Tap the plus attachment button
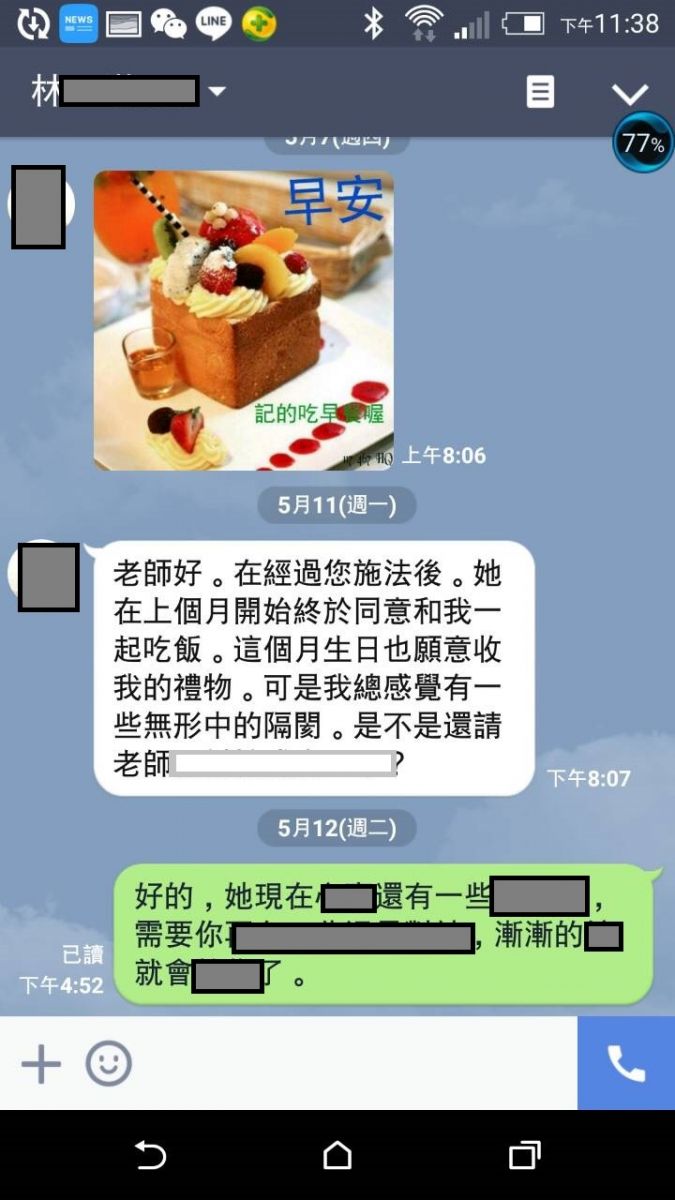The width and height of the screenshot is (675, 1200). [41, 1064]
